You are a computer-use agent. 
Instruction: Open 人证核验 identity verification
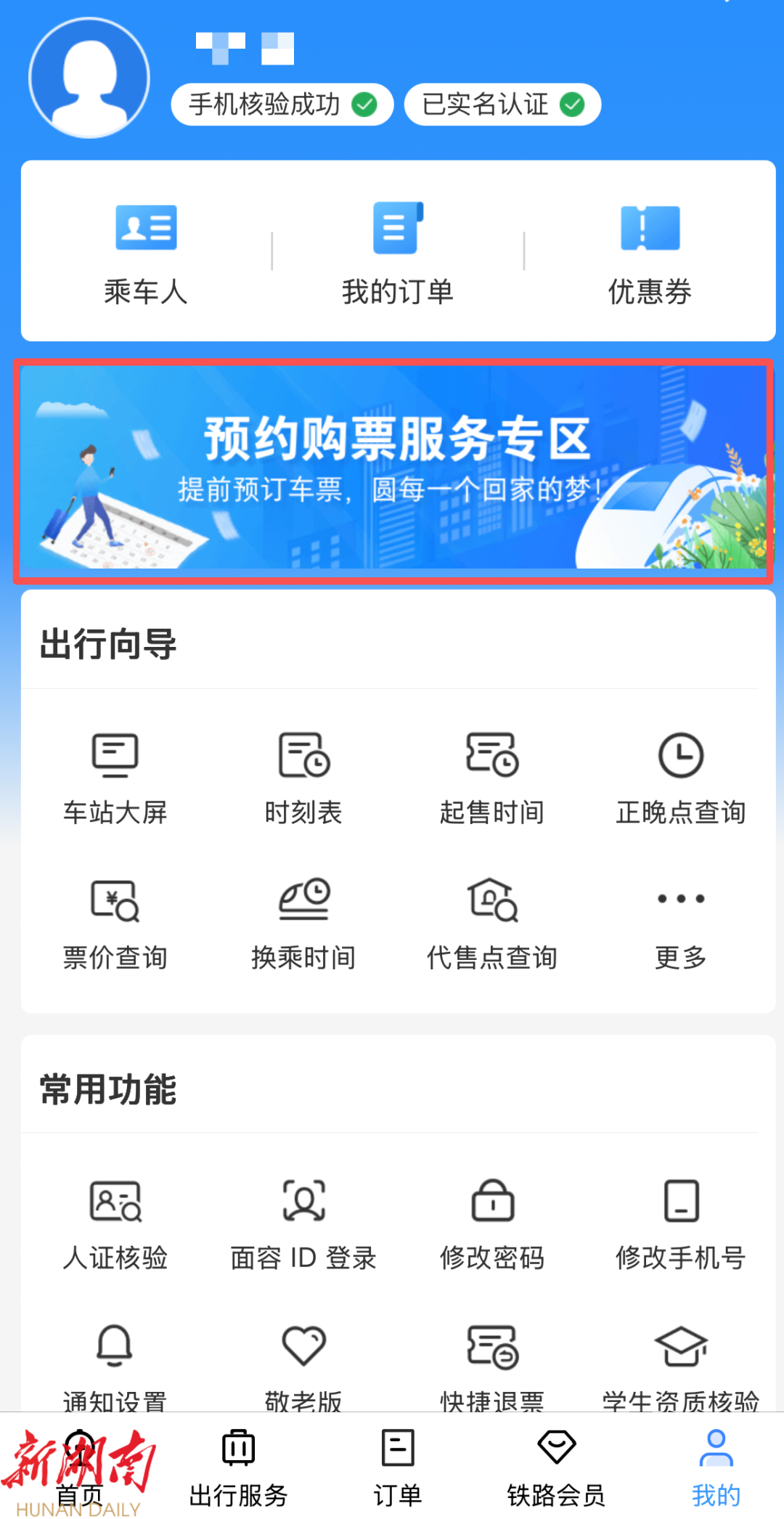(115, 1224)
